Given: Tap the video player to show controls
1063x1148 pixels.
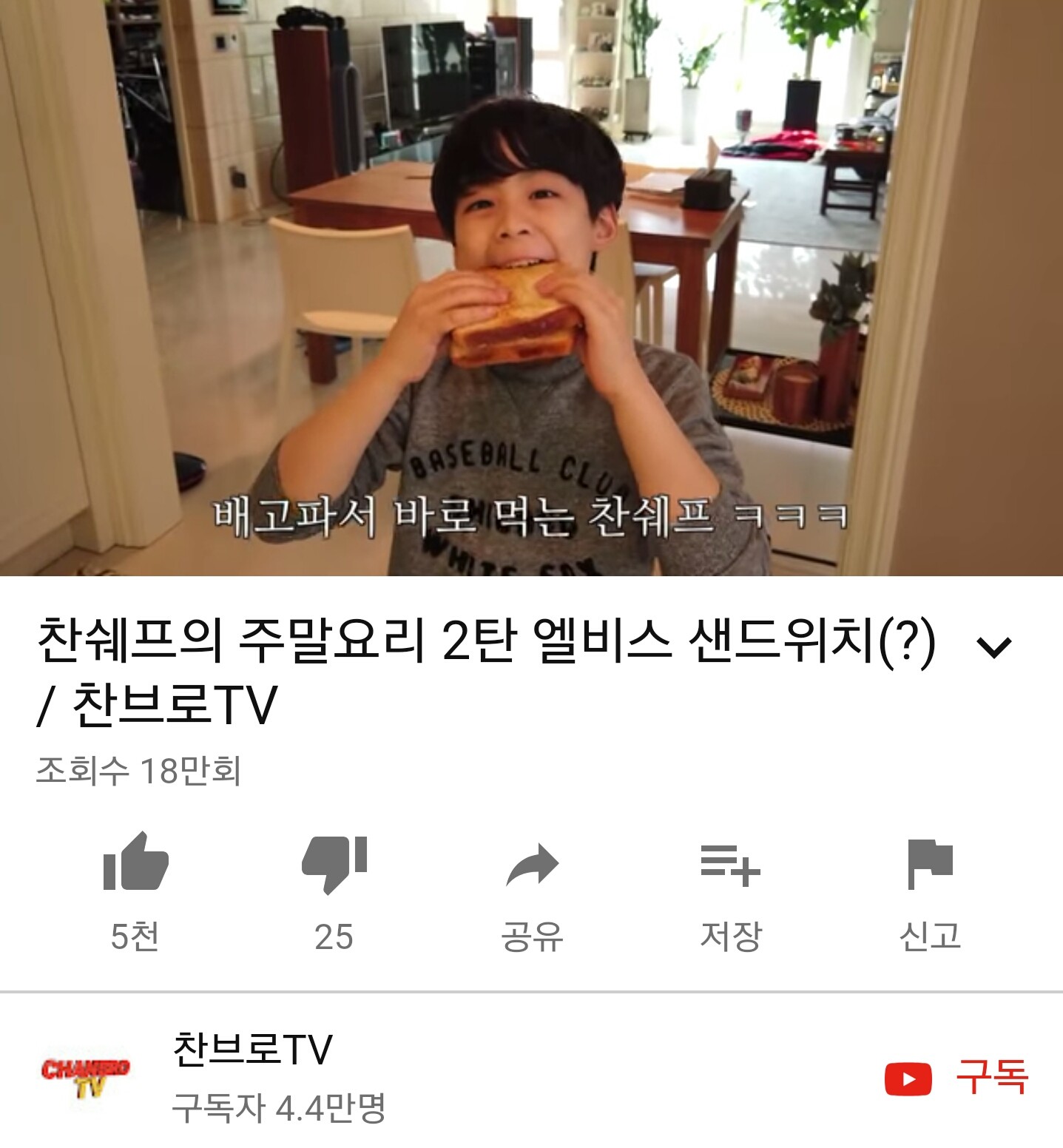Looking at the screenshot, I should click(x=531, y=288).
